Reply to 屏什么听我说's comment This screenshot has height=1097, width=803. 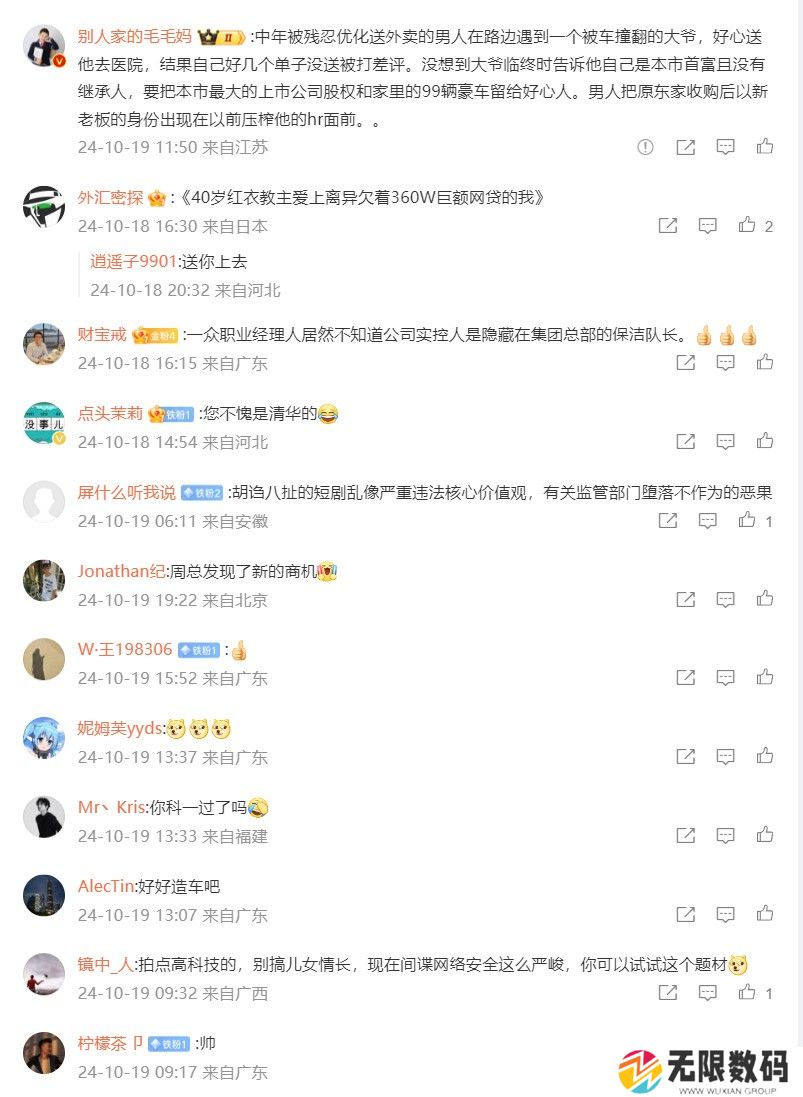pos(707,520)
